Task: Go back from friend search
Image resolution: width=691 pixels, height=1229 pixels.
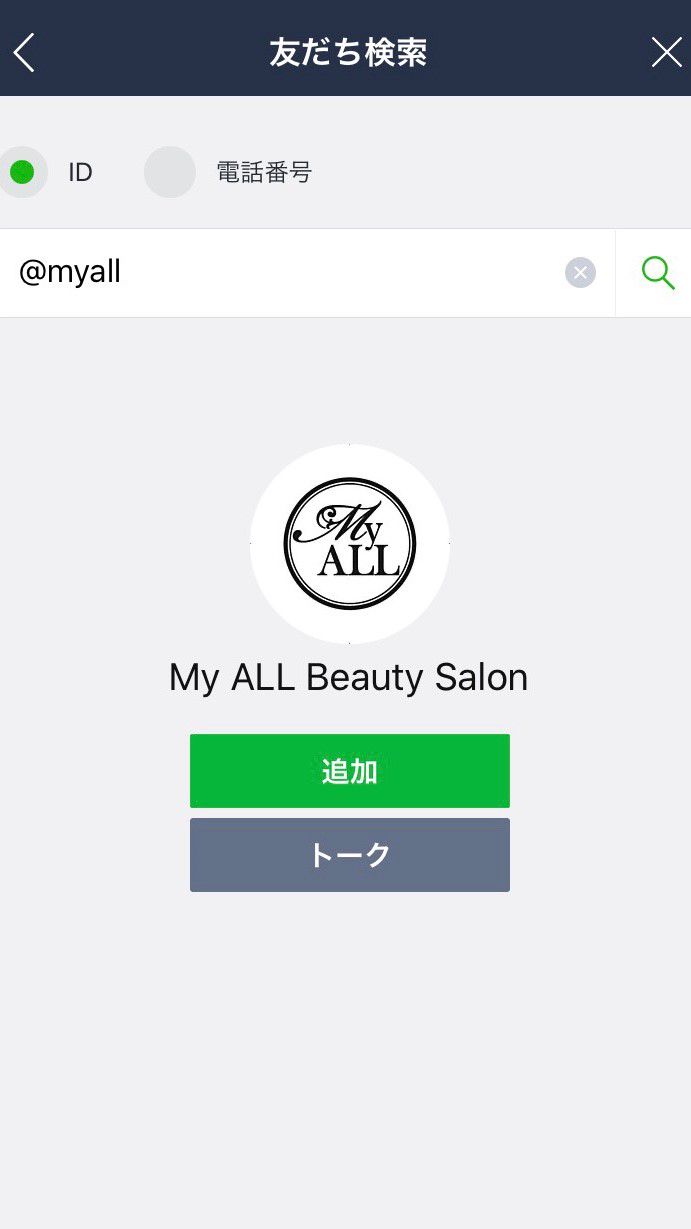Action: [24, 52]
